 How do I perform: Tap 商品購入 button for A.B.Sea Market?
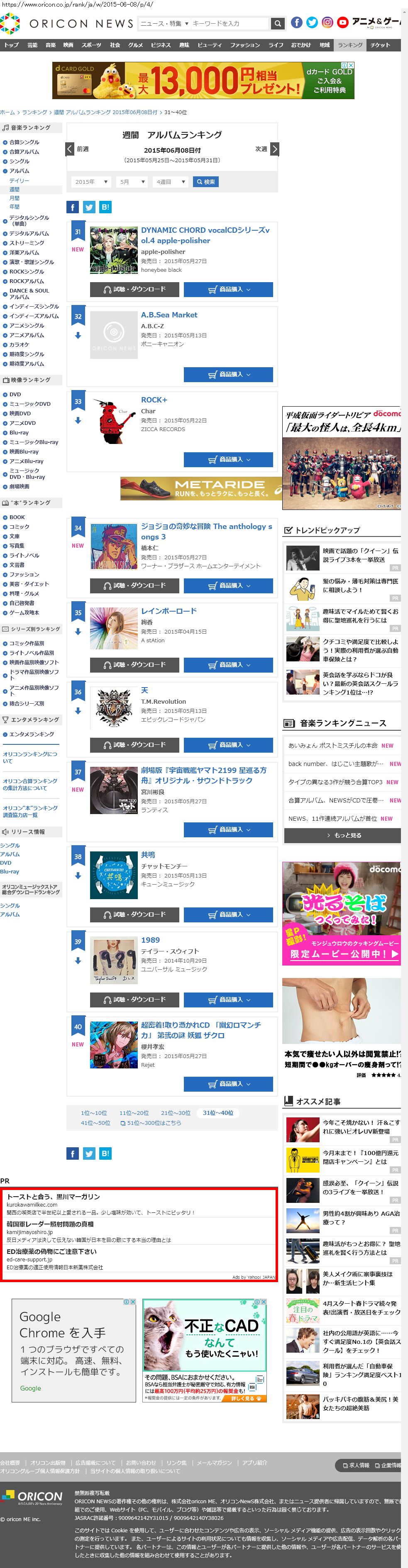tap(228, 375)
